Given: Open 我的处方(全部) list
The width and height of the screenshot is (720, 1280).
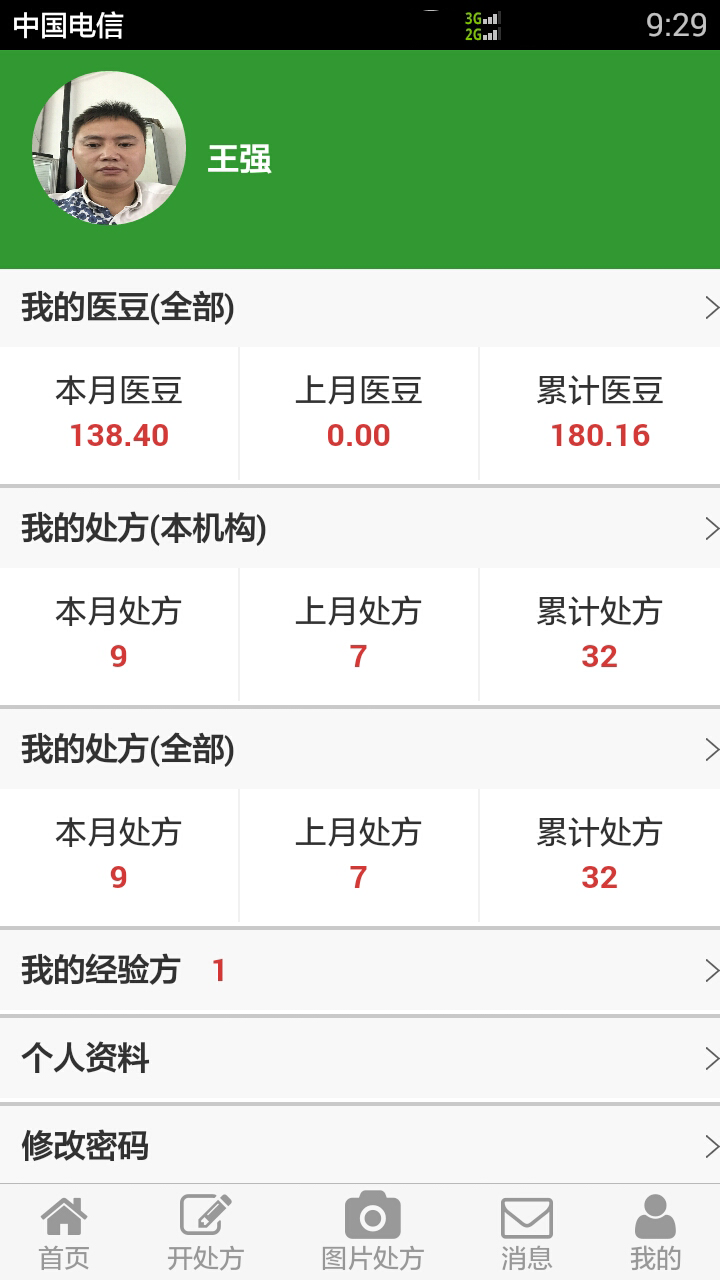Looking at the screenshot, I should coord(360,749).
